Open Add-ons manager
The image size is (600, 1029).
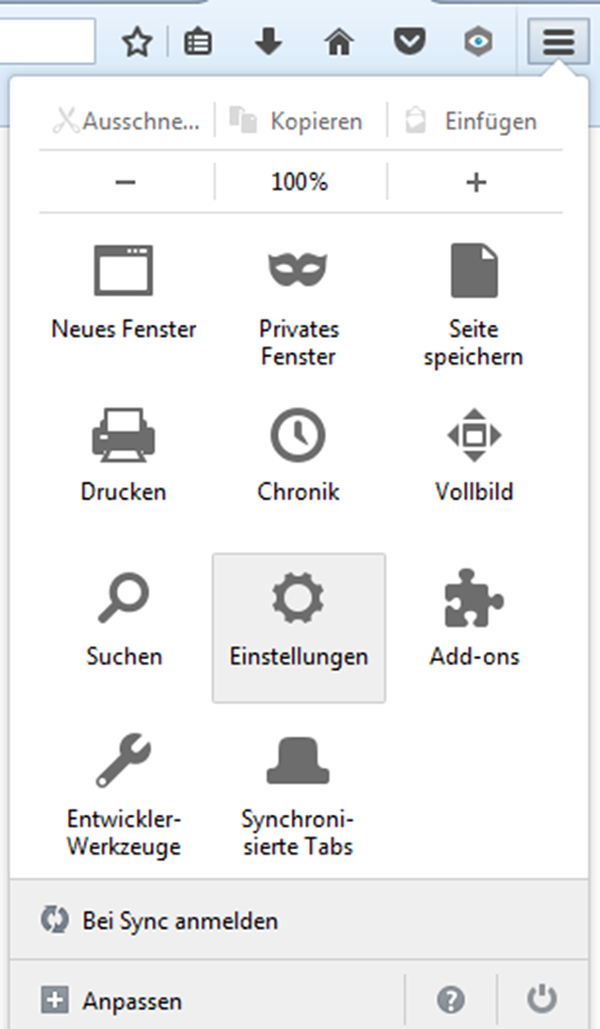pos(473,620)
